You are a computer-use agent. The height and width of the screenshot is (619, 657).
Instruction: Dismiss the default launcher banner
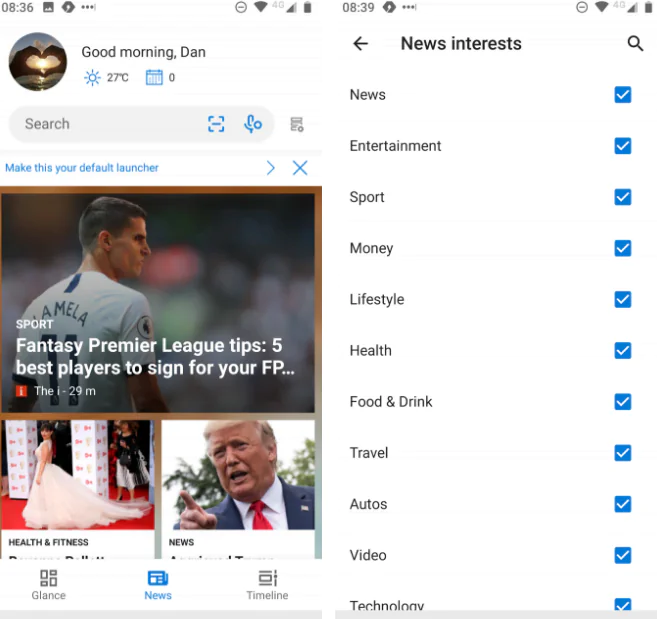300,168
